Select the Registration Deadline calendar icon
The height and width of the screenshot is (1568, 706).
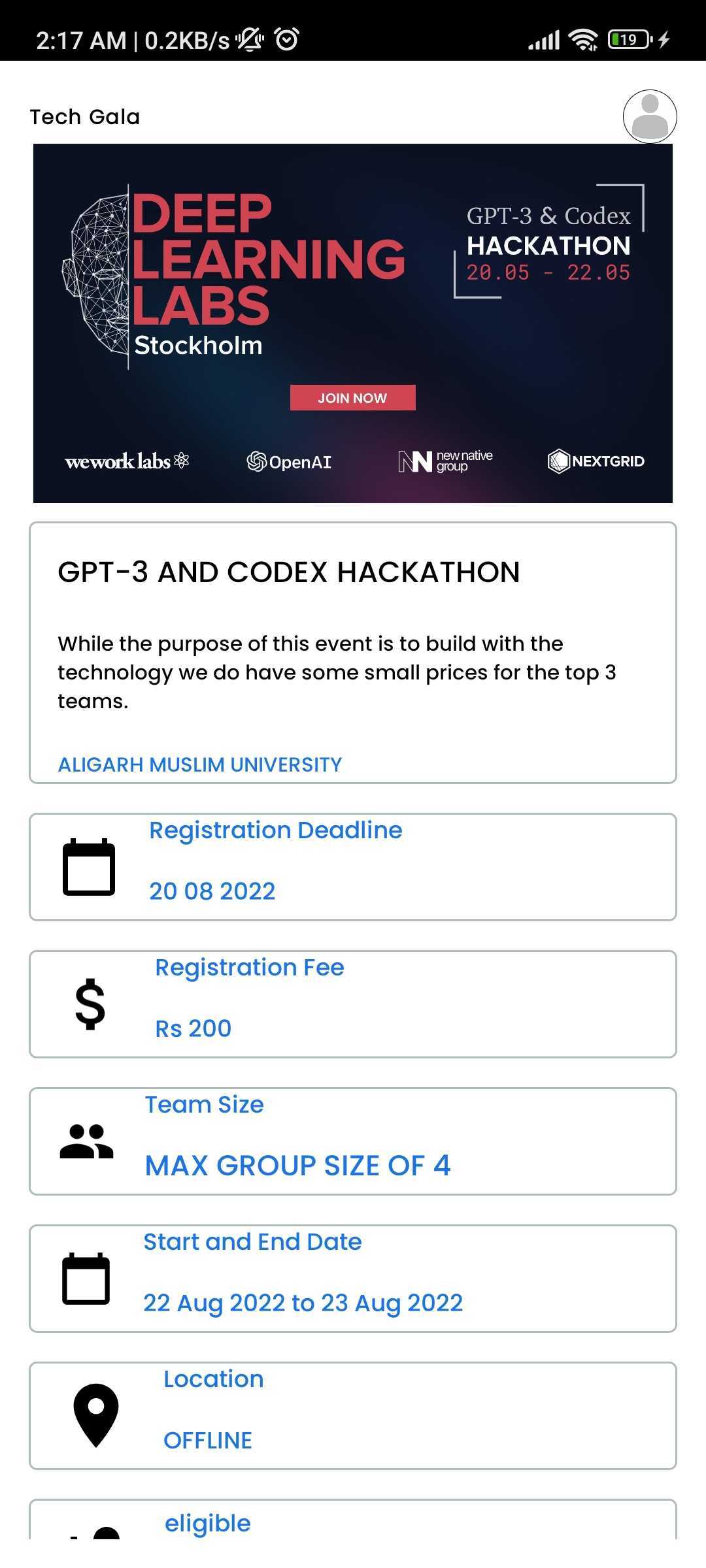click(x=88, y=866)
